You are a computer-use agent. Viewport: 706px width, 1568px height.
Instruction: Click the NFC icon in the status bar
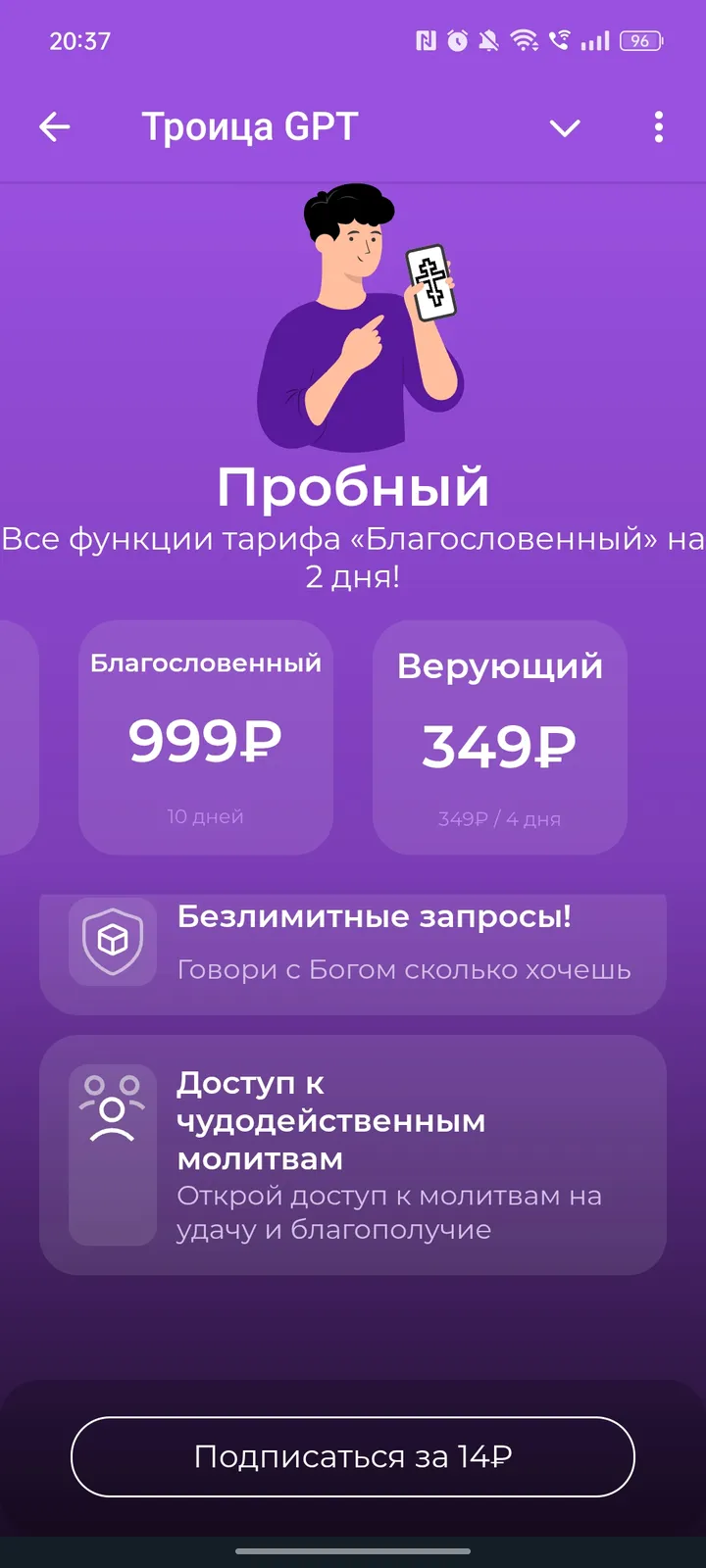pos(426,41)
